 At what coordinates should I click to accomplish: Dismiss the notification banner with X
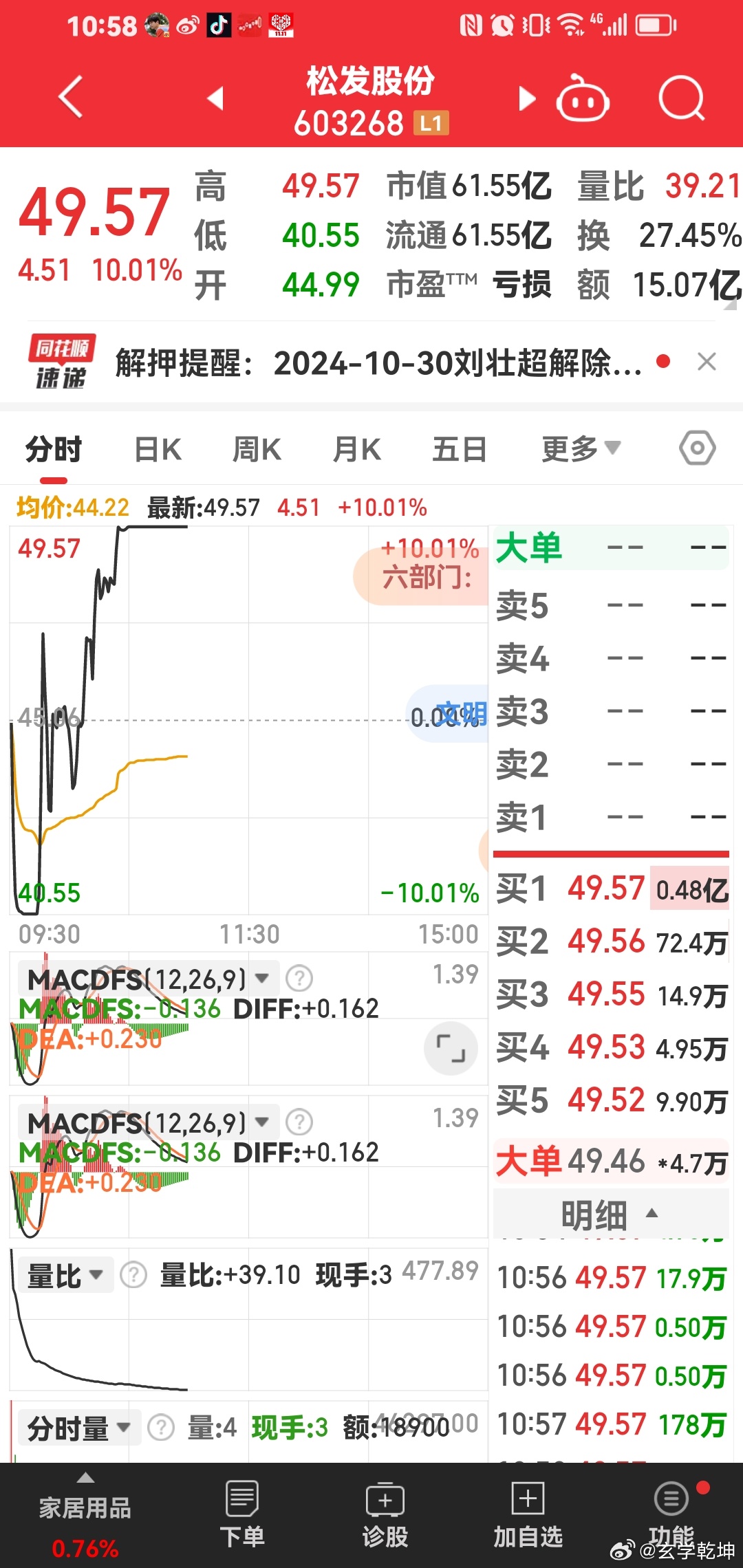tap(707, 361)
